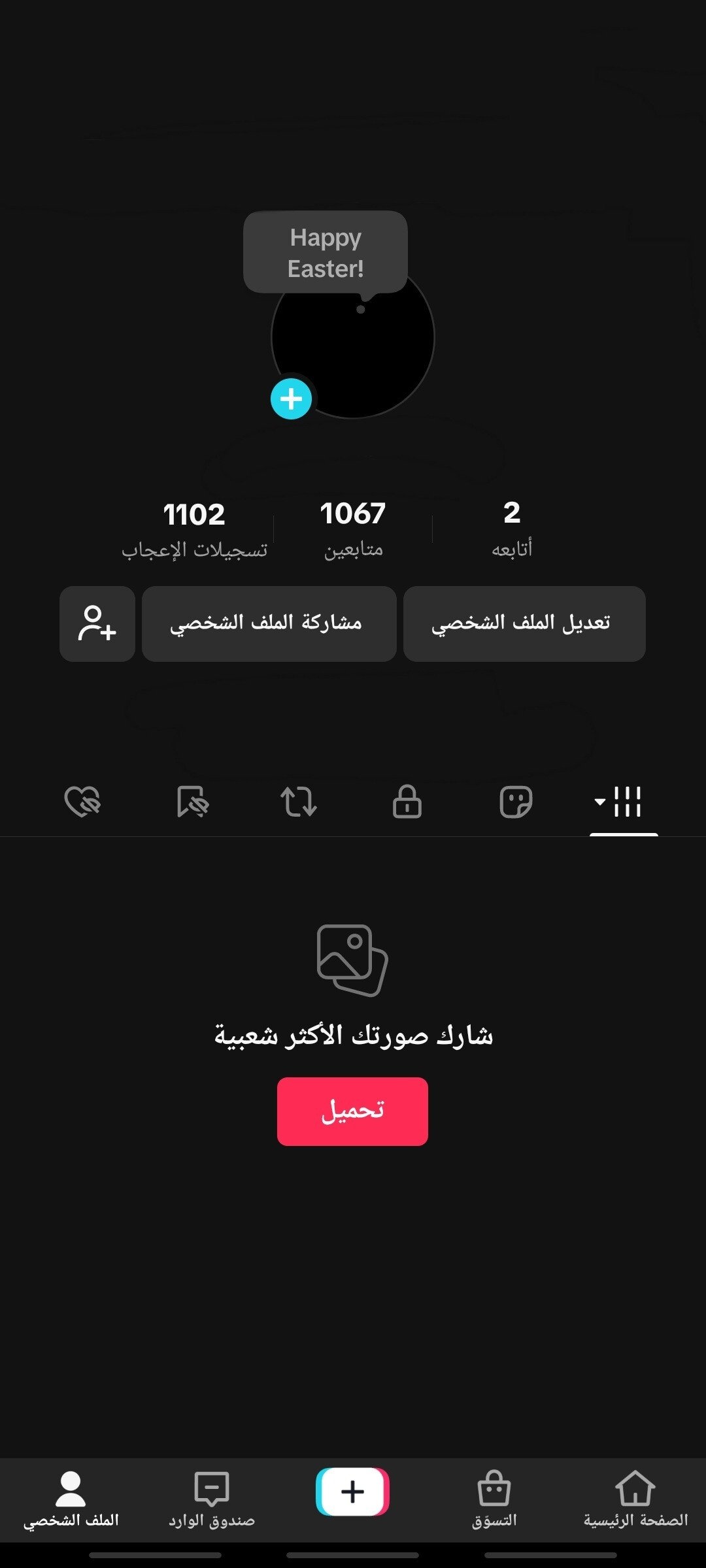The image size is (706, 1568).
Task: Open the hidden bookmarks favorites tab
Action: [192, 802]
